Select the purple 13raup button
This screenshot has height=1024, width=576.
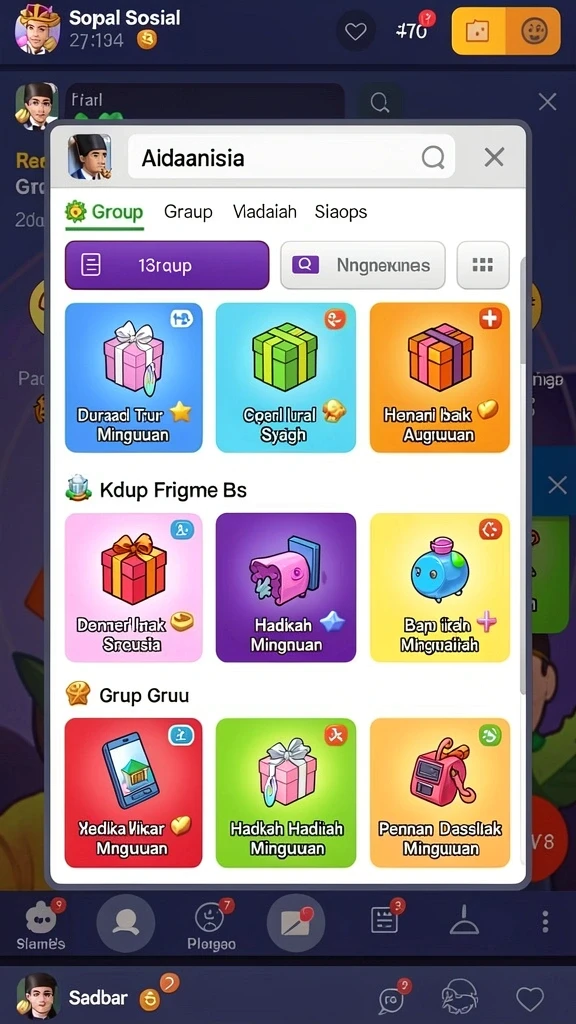coord(167,265)
